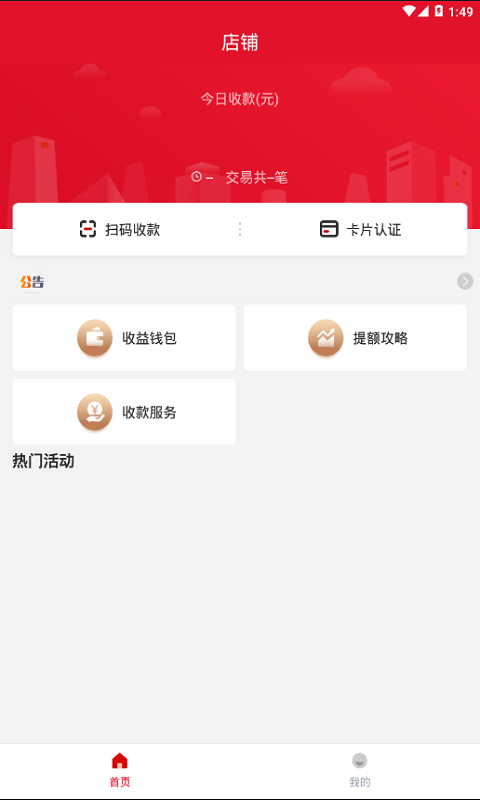
Task: Expand the 公告 announcement arrow
Action: [465, 281]
